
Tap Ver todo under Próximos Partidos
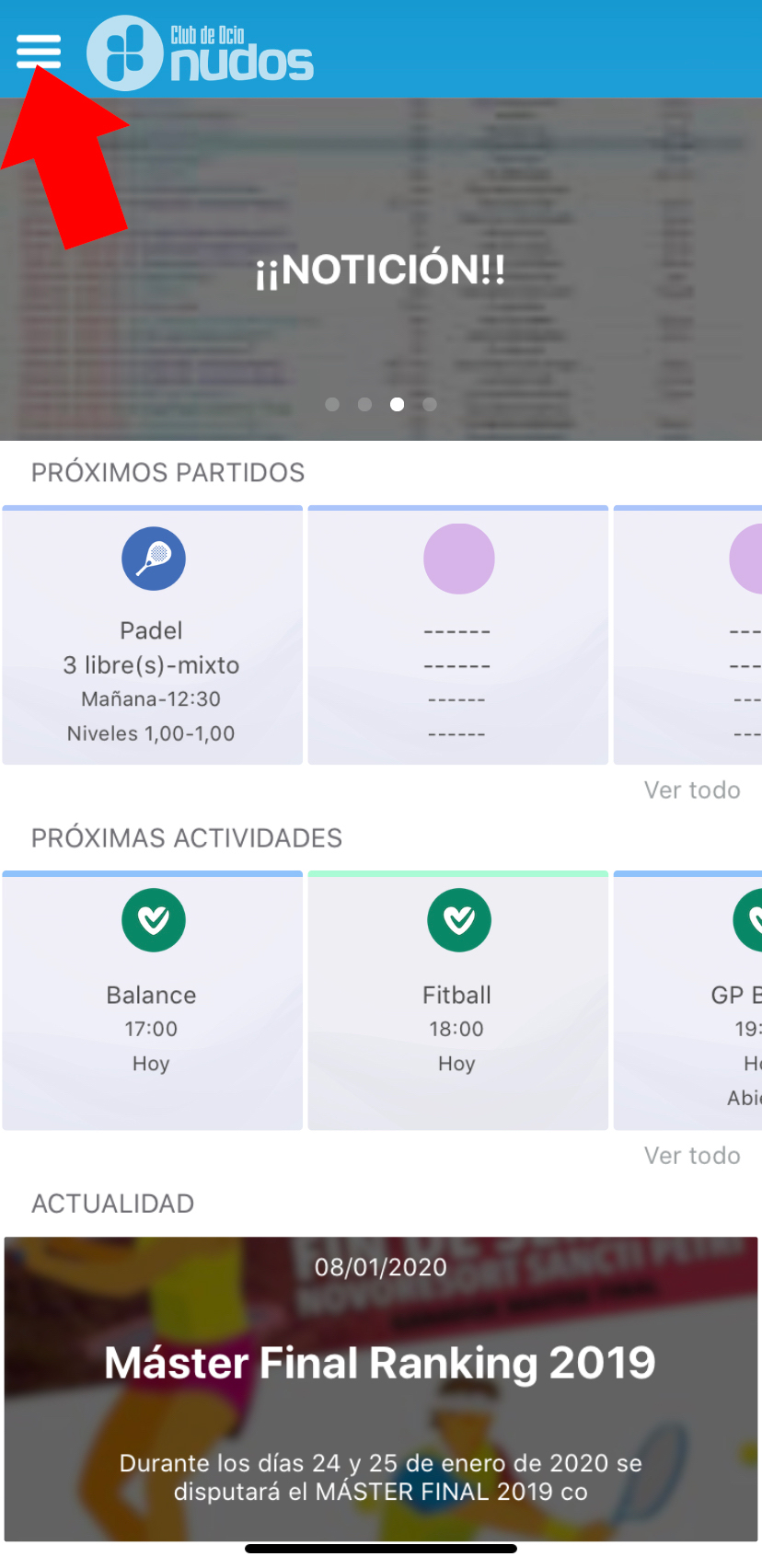(x=692, y=790)
